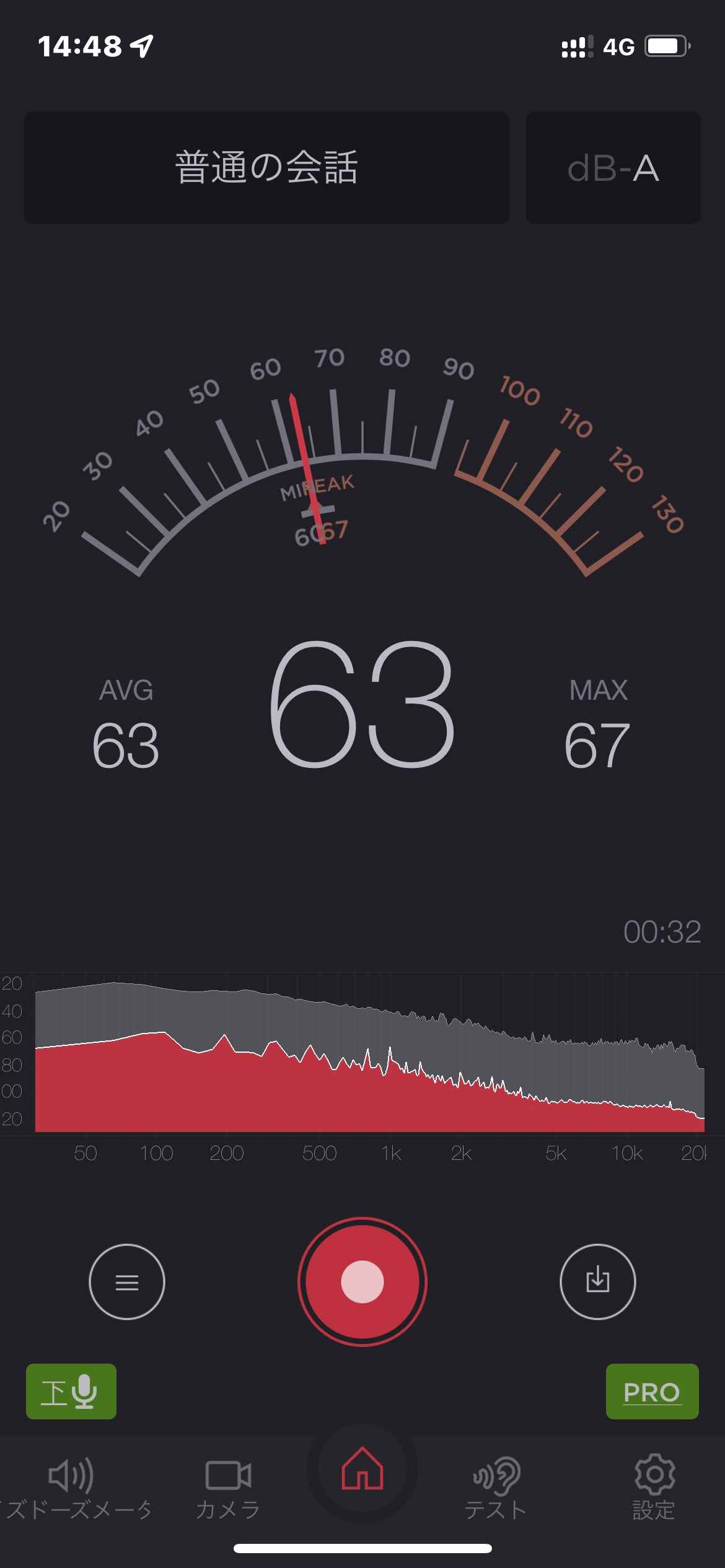Tap the dB-A weighting button
This screenshot has width=725, height=1568.
[x=613, y=168]
